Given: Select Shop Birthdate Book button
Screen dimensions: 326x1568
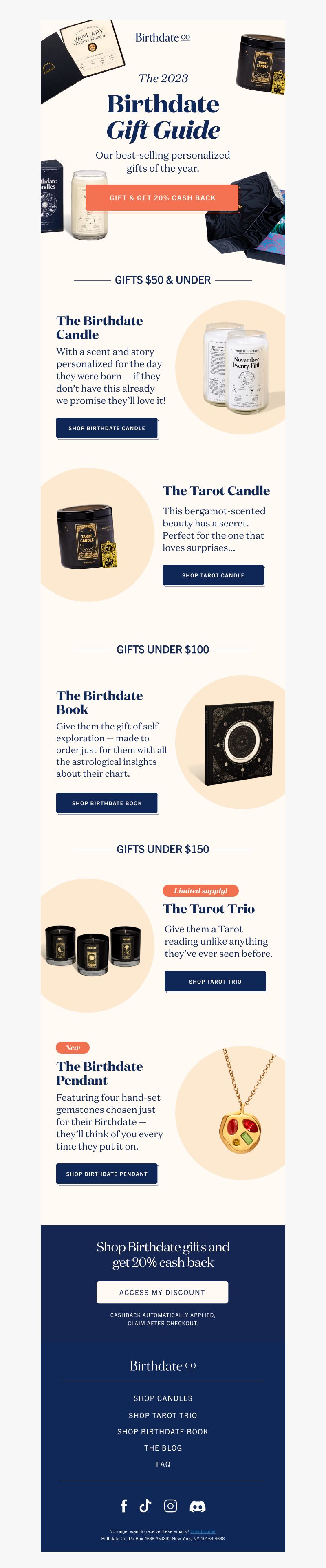Looking at the screenshot, I should (x=107, y=803).
